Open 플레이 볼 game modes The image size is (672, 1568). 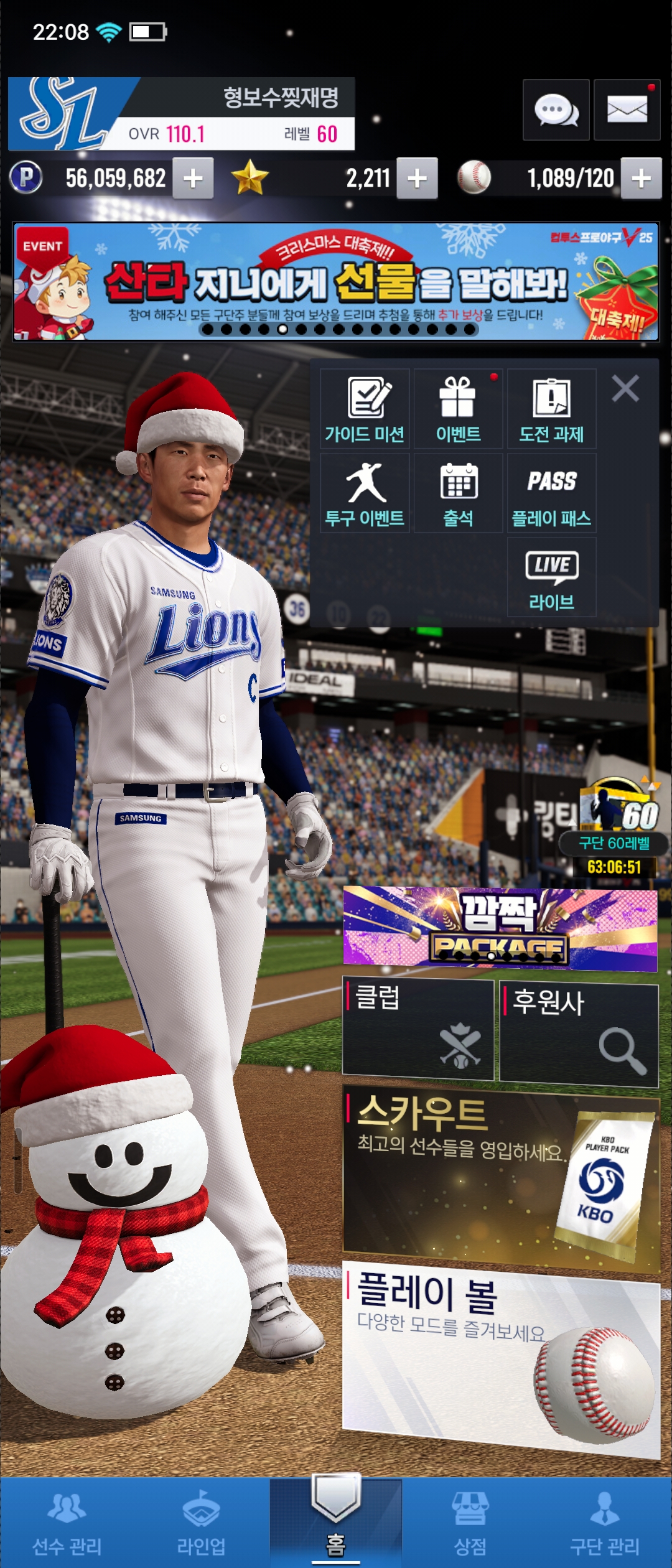coord(501,1356)
